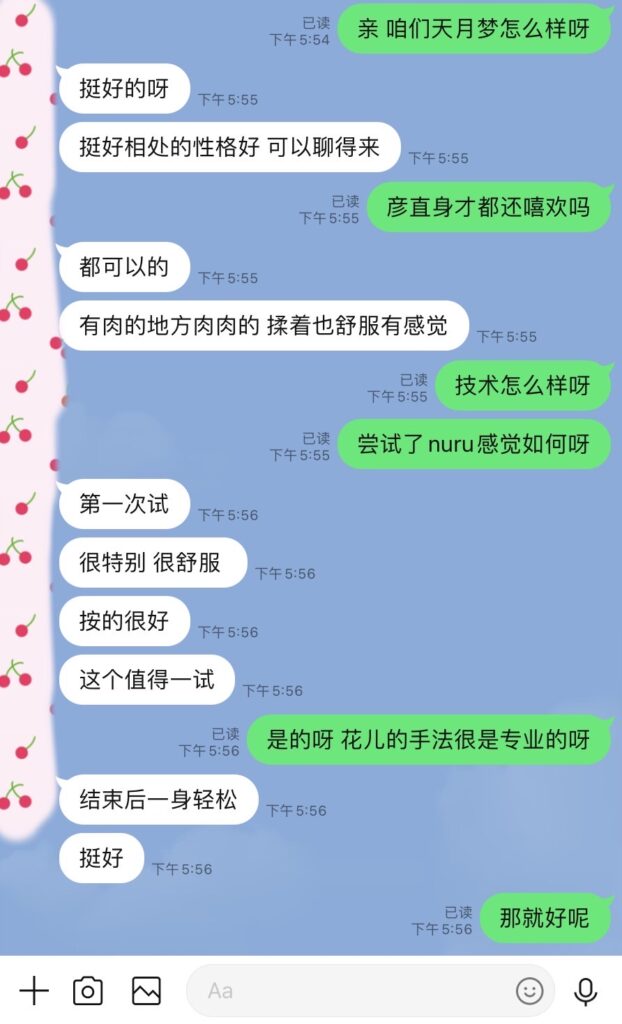Open the emoji sticker picker
This screenshot has width=622, height=1024.
529,990
